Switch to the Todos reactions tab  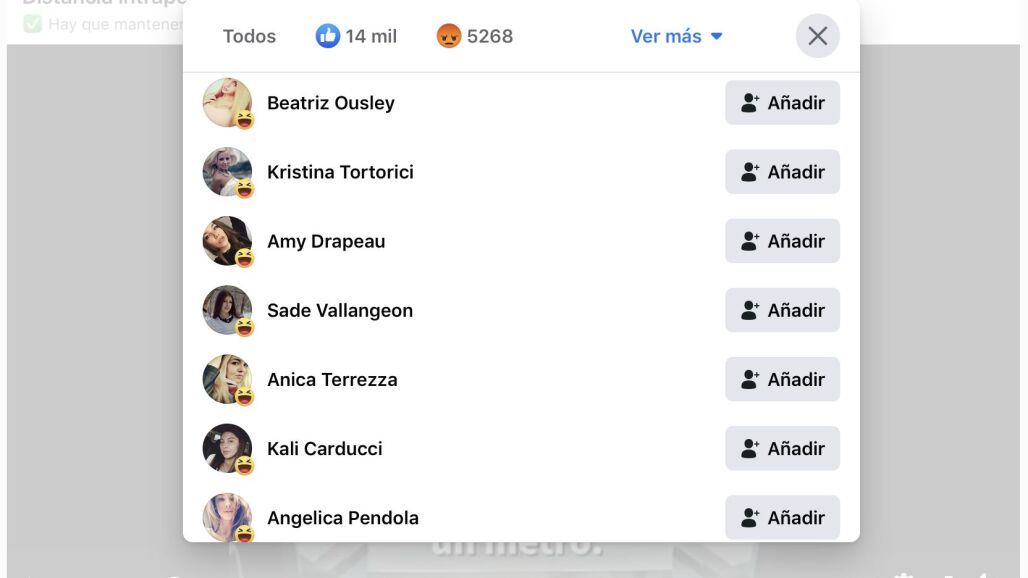point(249,36)
